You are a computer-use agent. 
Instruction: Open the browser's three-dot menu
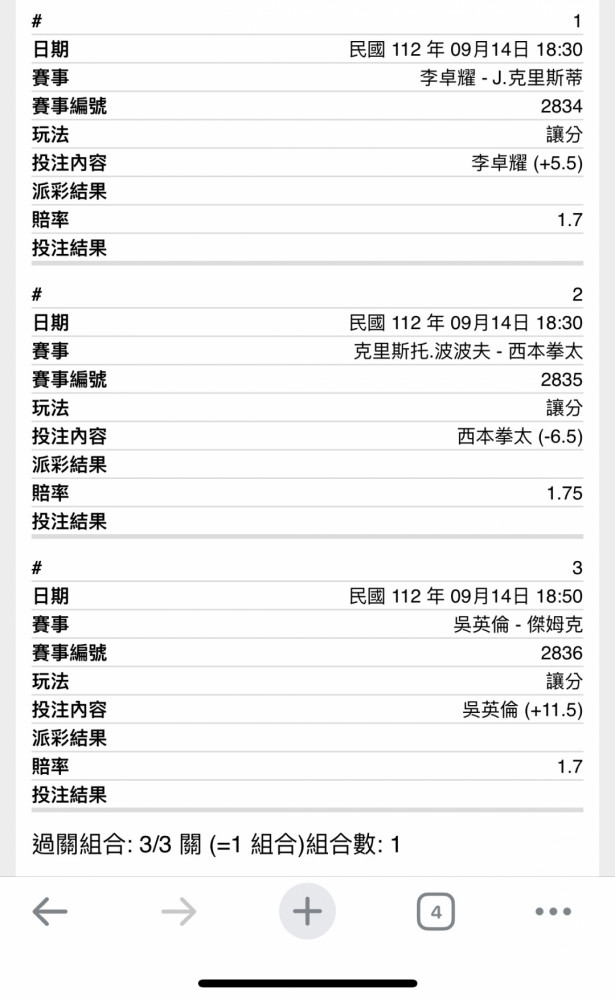tap(553, 911)
